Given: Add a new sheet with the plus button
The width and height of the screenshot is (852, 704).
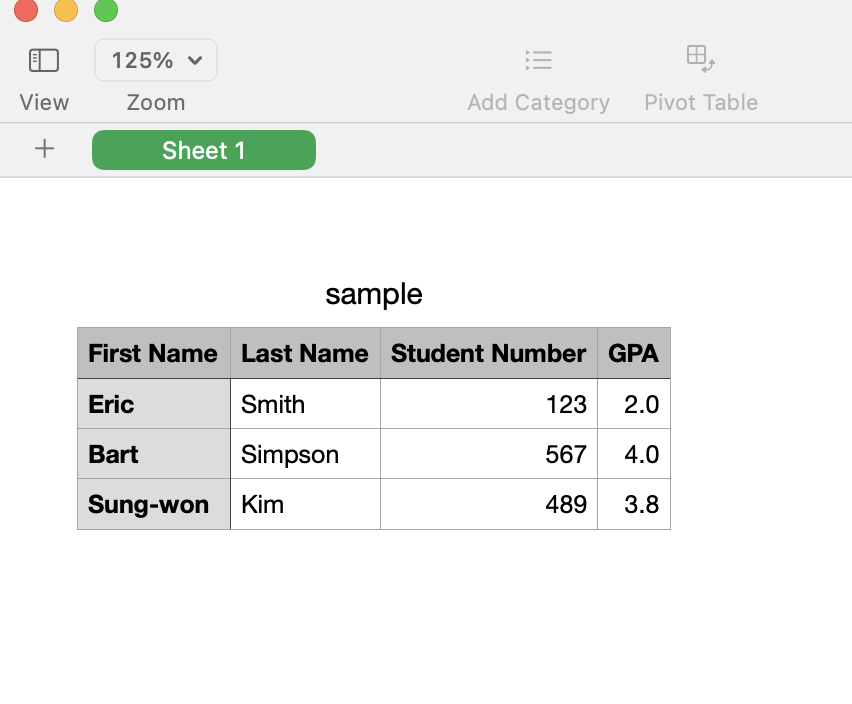Looking at the screenshot, I should pos(44,150).
